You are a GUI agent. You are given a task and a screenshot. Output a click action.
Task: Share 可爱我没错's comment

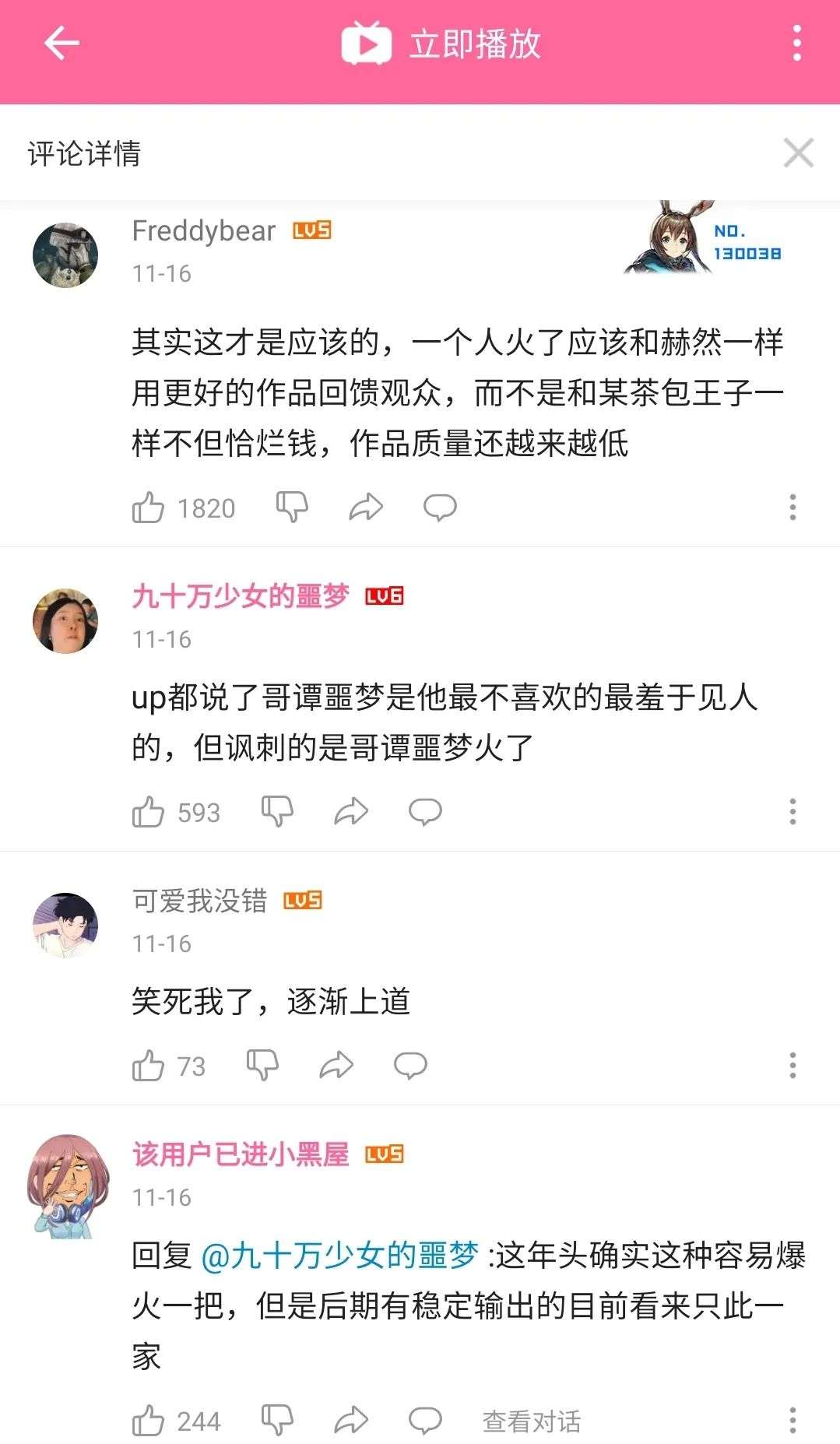coord(336,1065)
